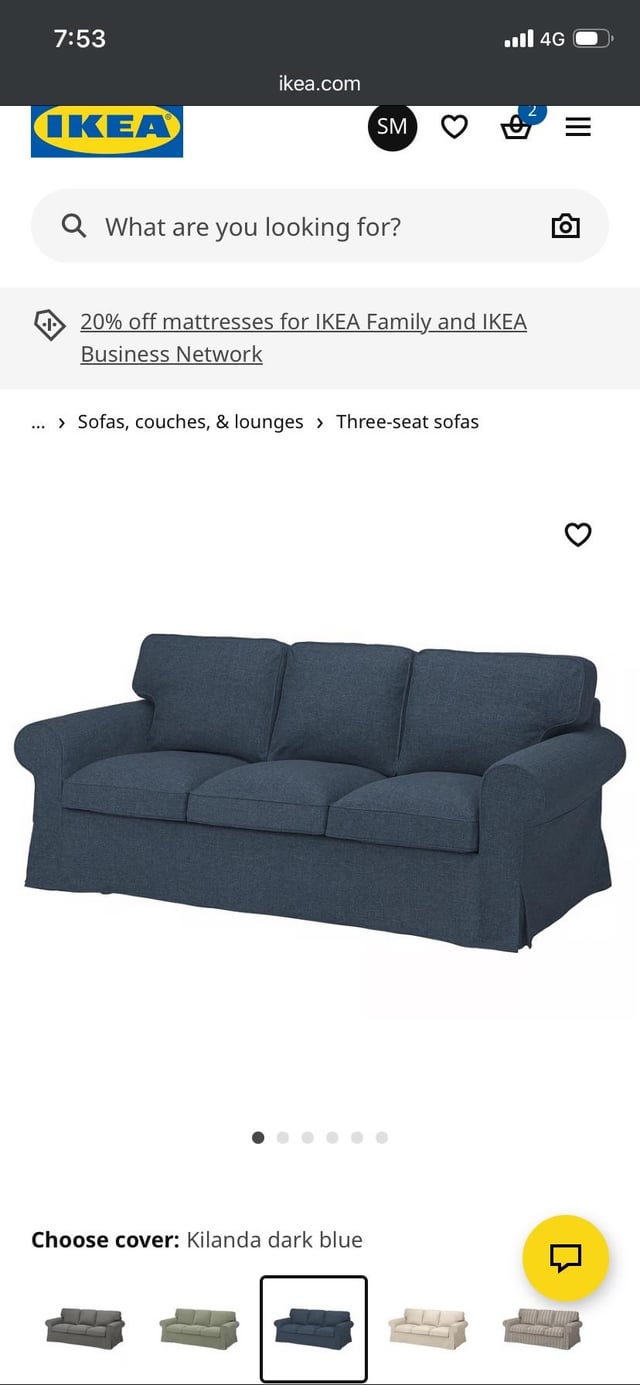Select the Kilanda dark blue cover
Screen dimensions: 640x1385
(x=313, y=1329)
